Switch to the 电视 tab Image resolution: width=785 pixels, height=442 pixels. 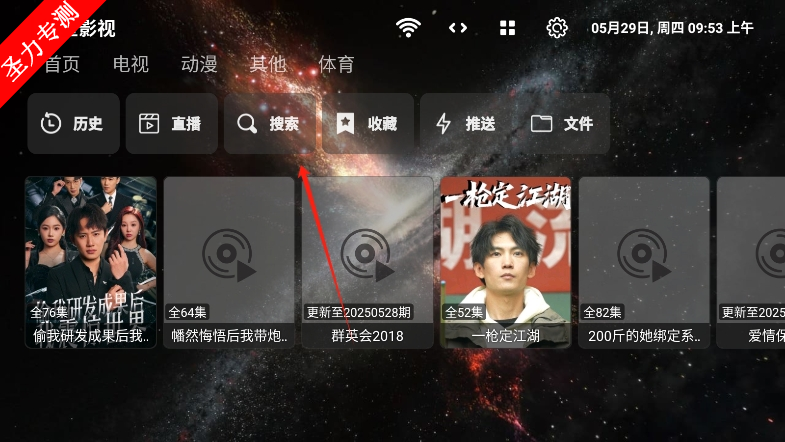coord(131,64)
